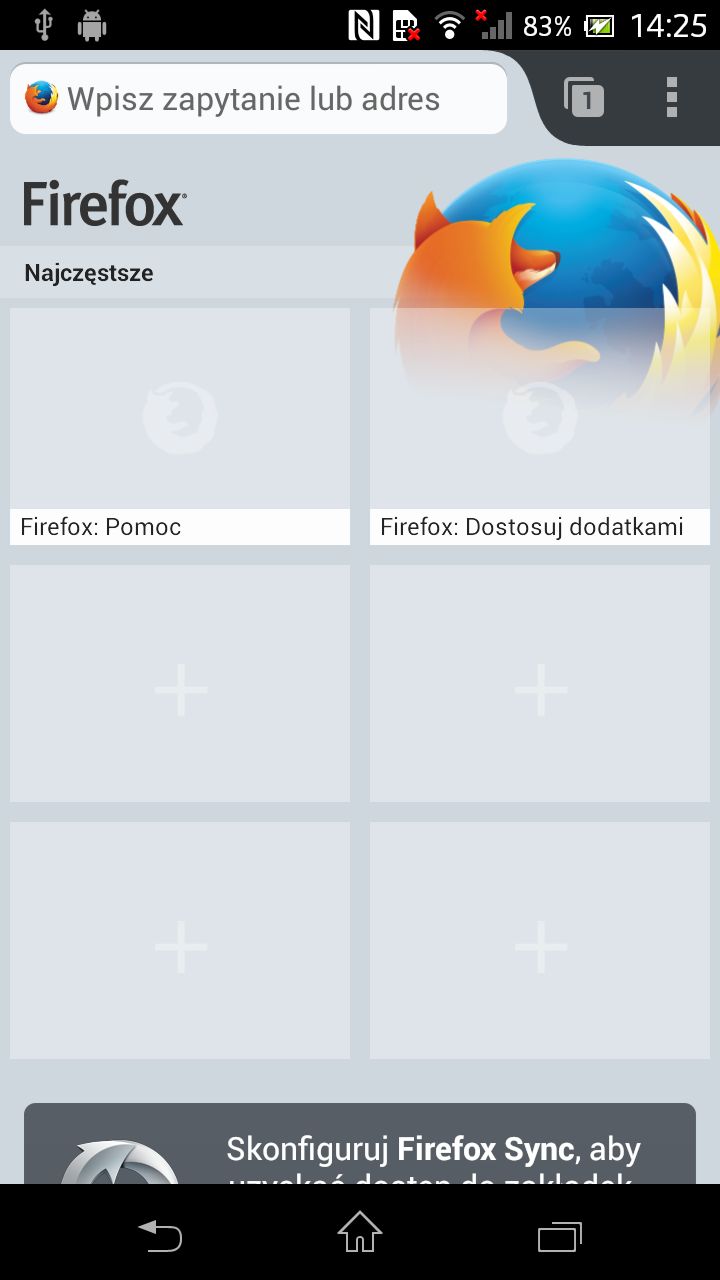Open the three-dot overflow menu
Image resolution: width=720 pixels, height=1280 pixels.
coord(672,98)
